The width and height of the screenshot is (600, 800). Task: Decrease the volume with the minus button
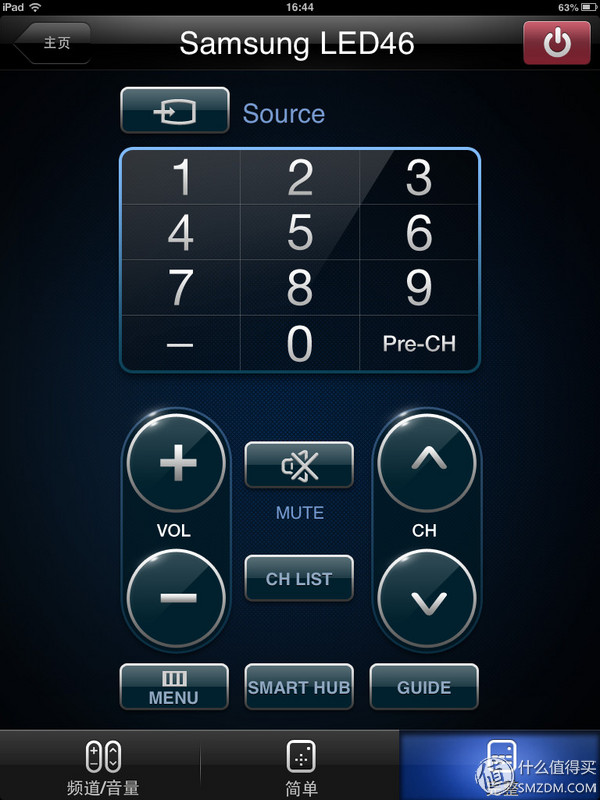(177, 598)
